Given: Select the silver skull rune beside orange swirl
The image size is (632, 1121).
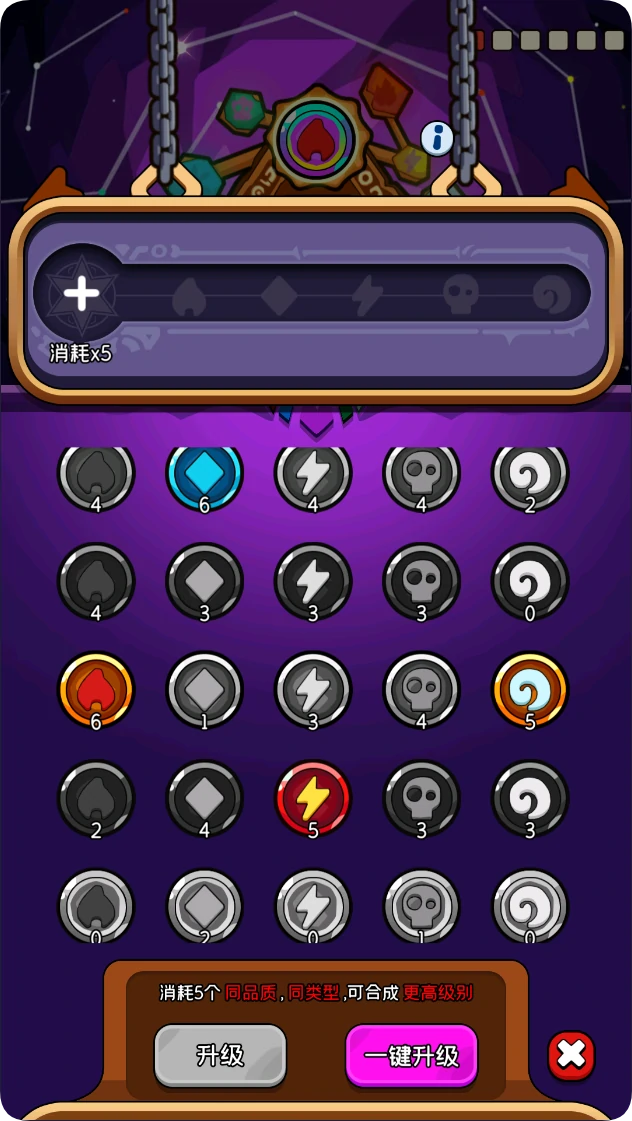Looking at the screenshot, I should point(421,690).
